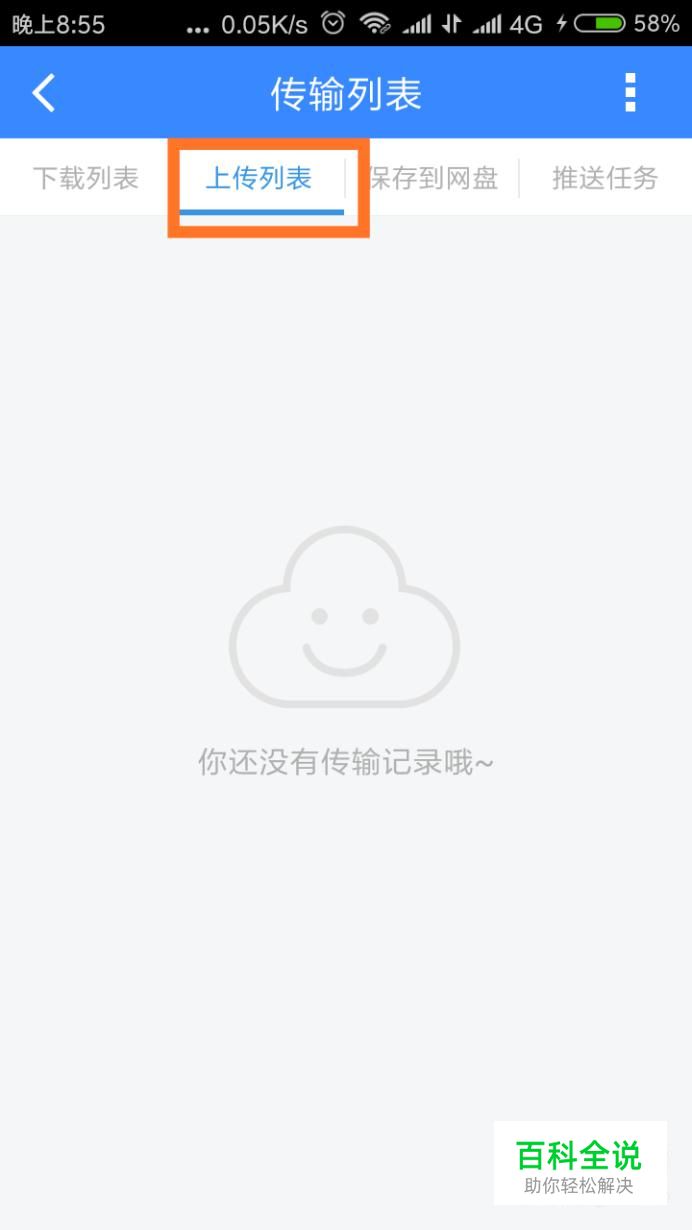Open the 保存到网盘 tab
692x1230 pixels.
tap(433, 178)
